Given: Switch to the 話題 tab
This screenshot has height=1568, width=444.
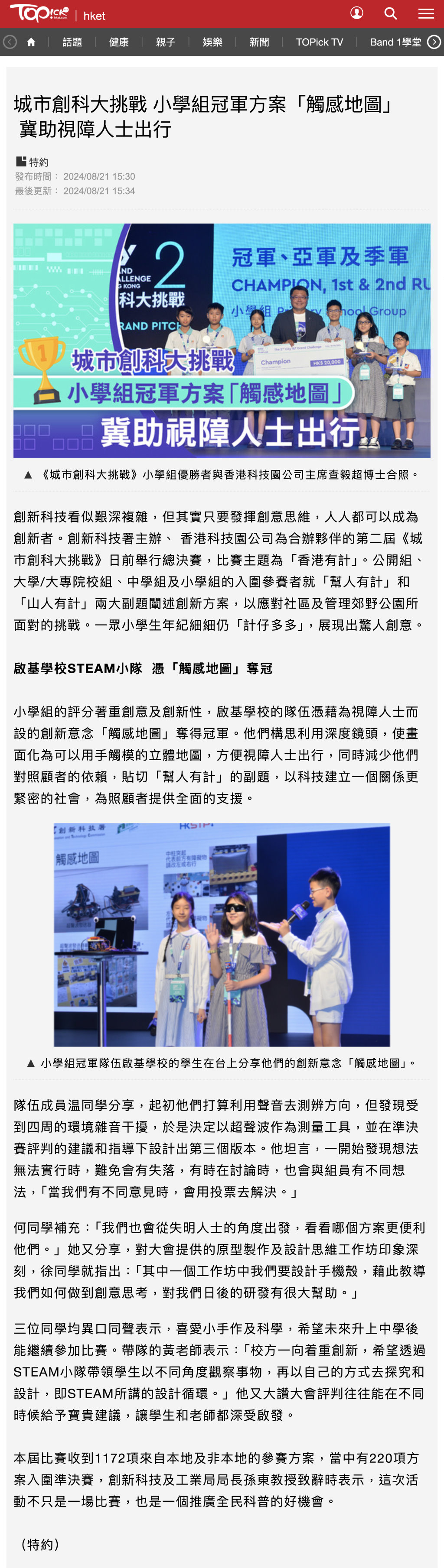Looking at the screenshot, I should (x=72, y=42).
